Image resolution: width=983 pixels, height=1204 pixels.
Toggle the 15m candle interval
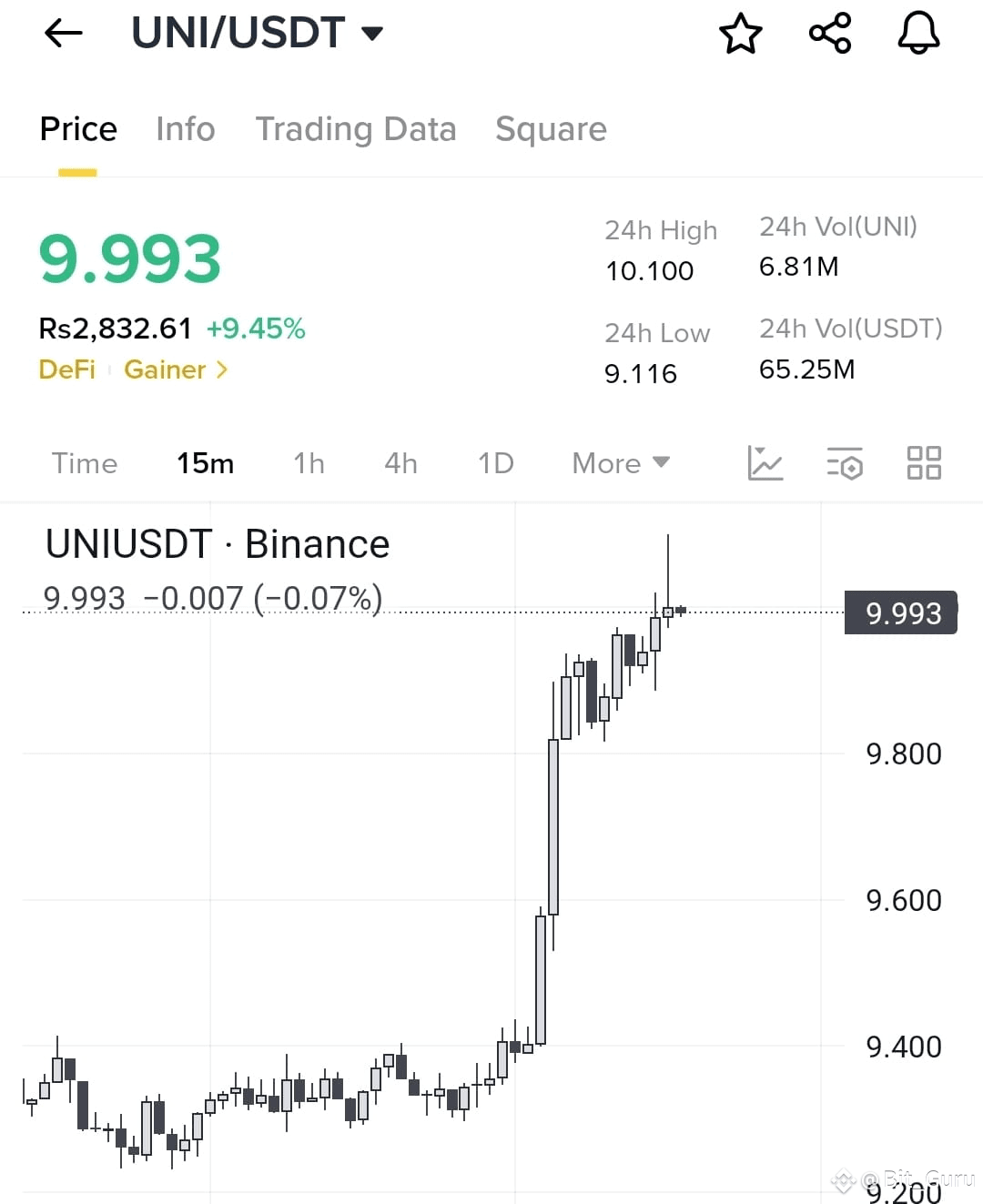[205, 463]
